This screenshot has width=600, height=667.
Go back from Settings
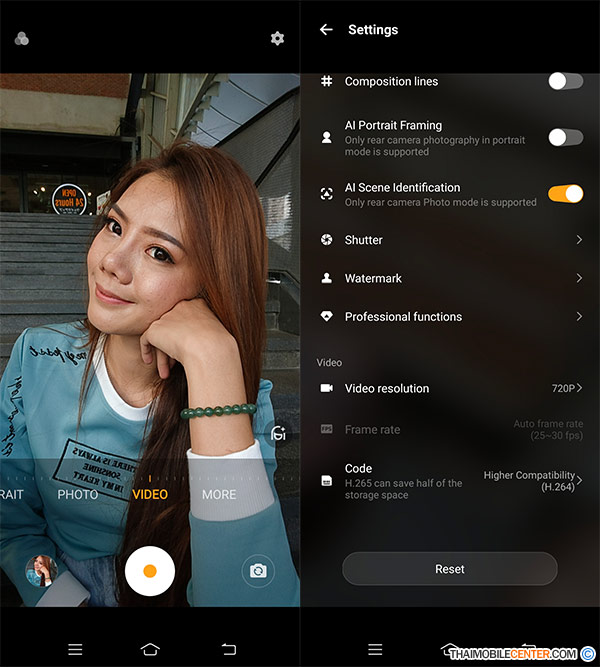(326, 30)
